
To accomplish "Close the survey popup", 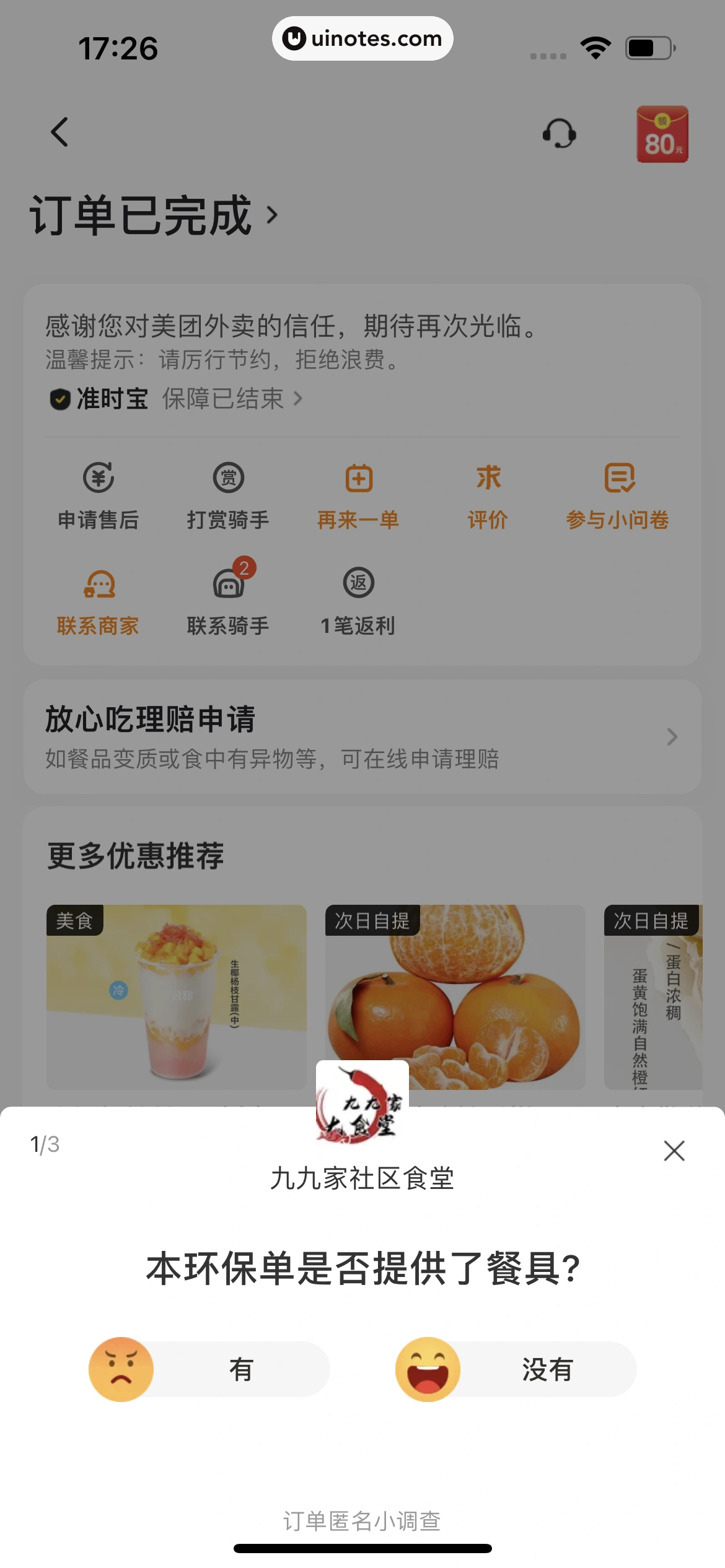I will [x=674, y=1151].
